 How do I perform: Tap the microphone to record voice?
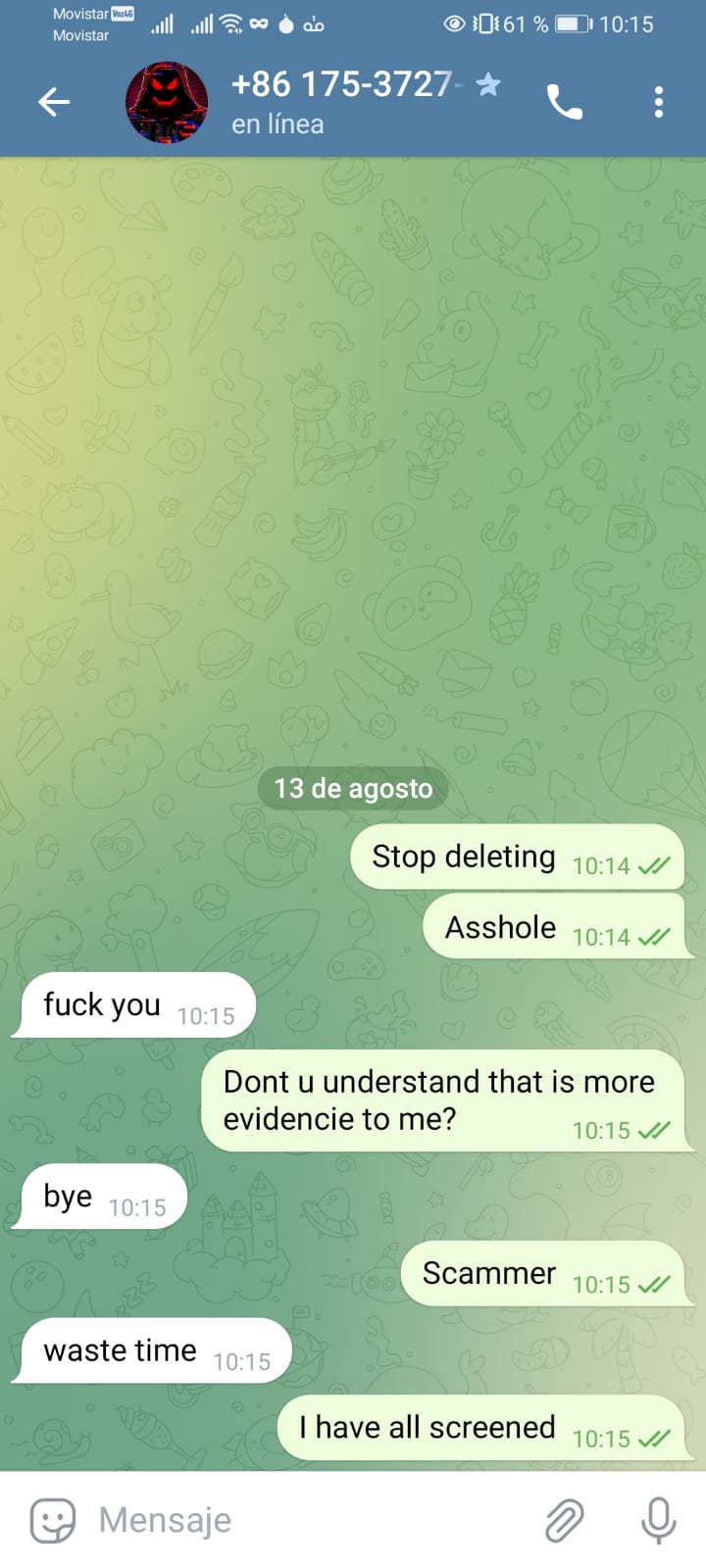658,1520
